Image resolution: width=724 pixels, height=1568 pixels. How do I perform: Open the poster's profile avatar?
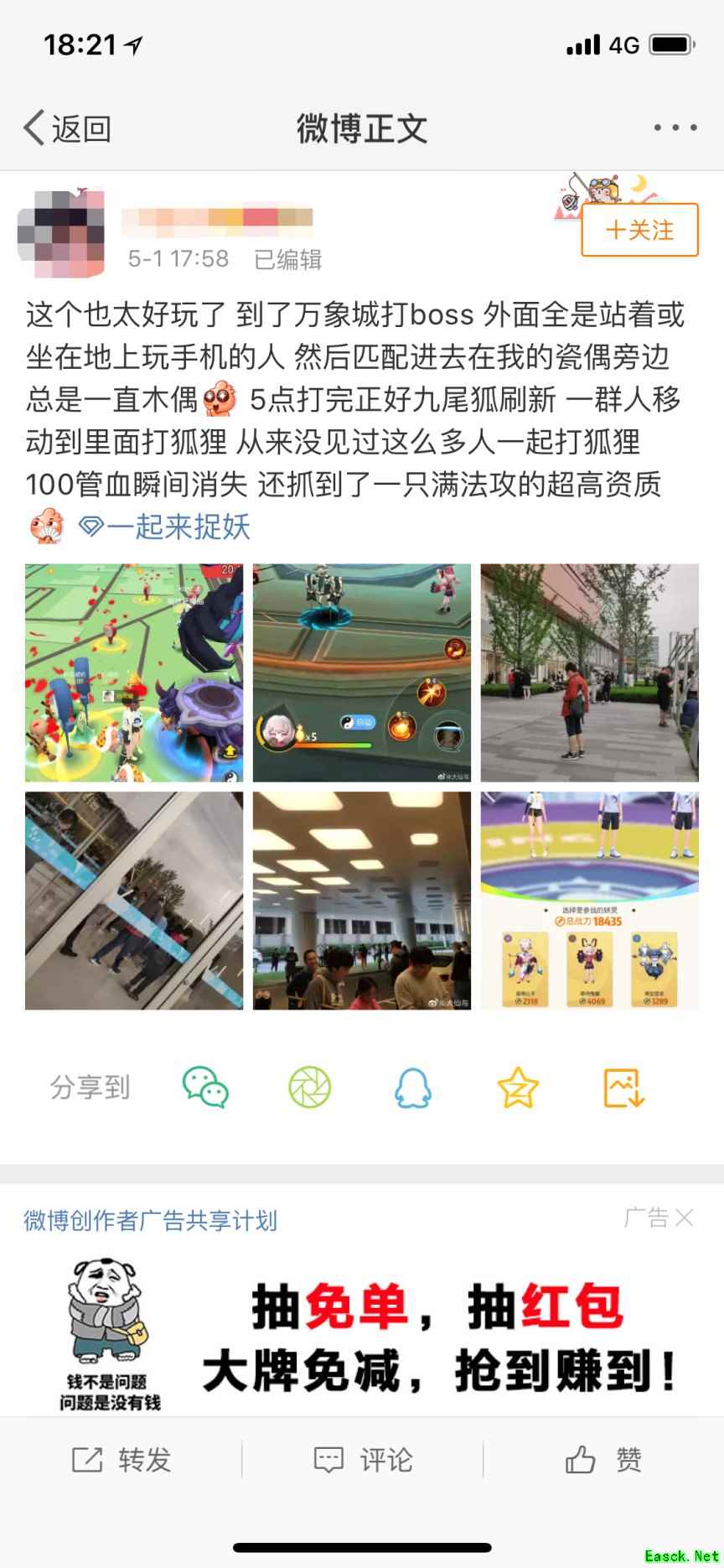tap(61, 234)
